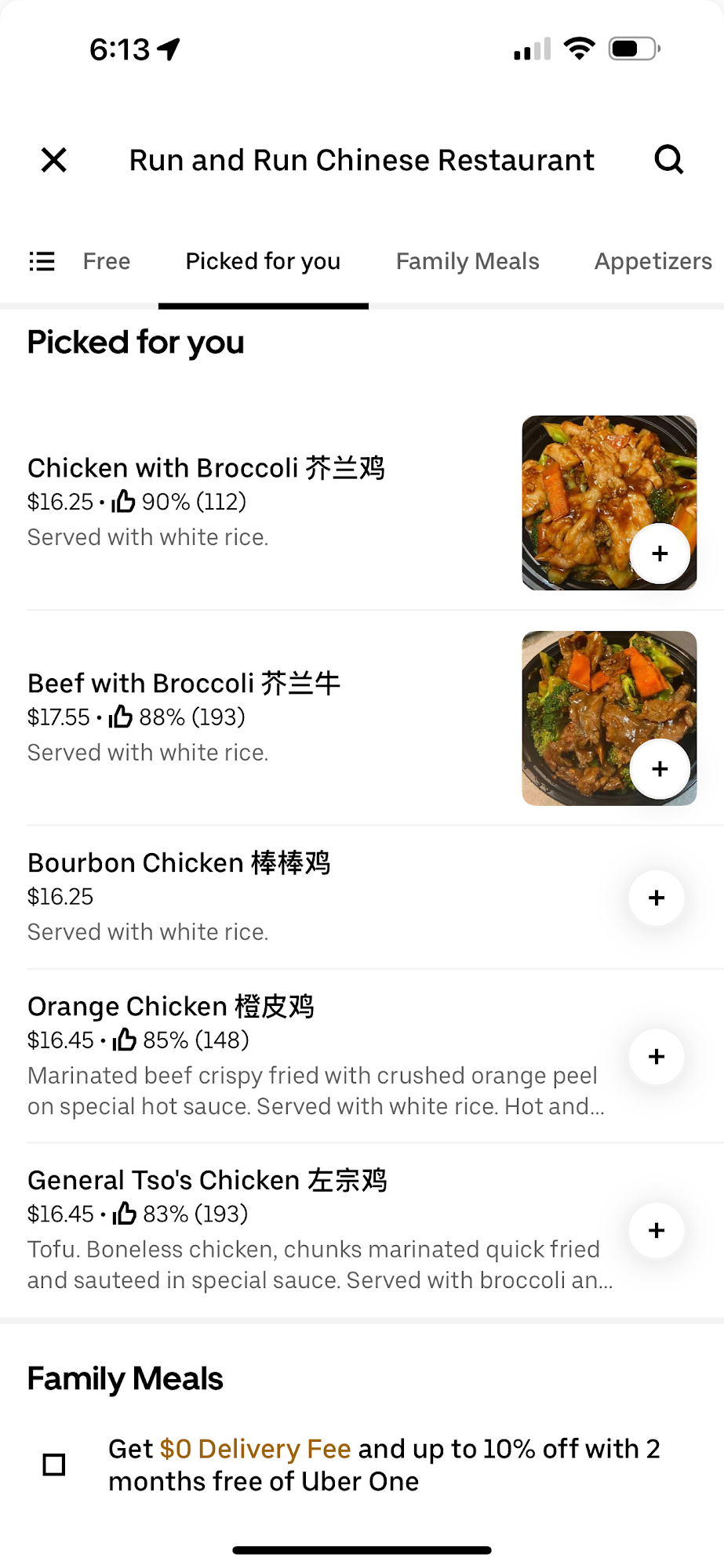
Task: Jump to the Family Meals tab
Action: [468, 261]
